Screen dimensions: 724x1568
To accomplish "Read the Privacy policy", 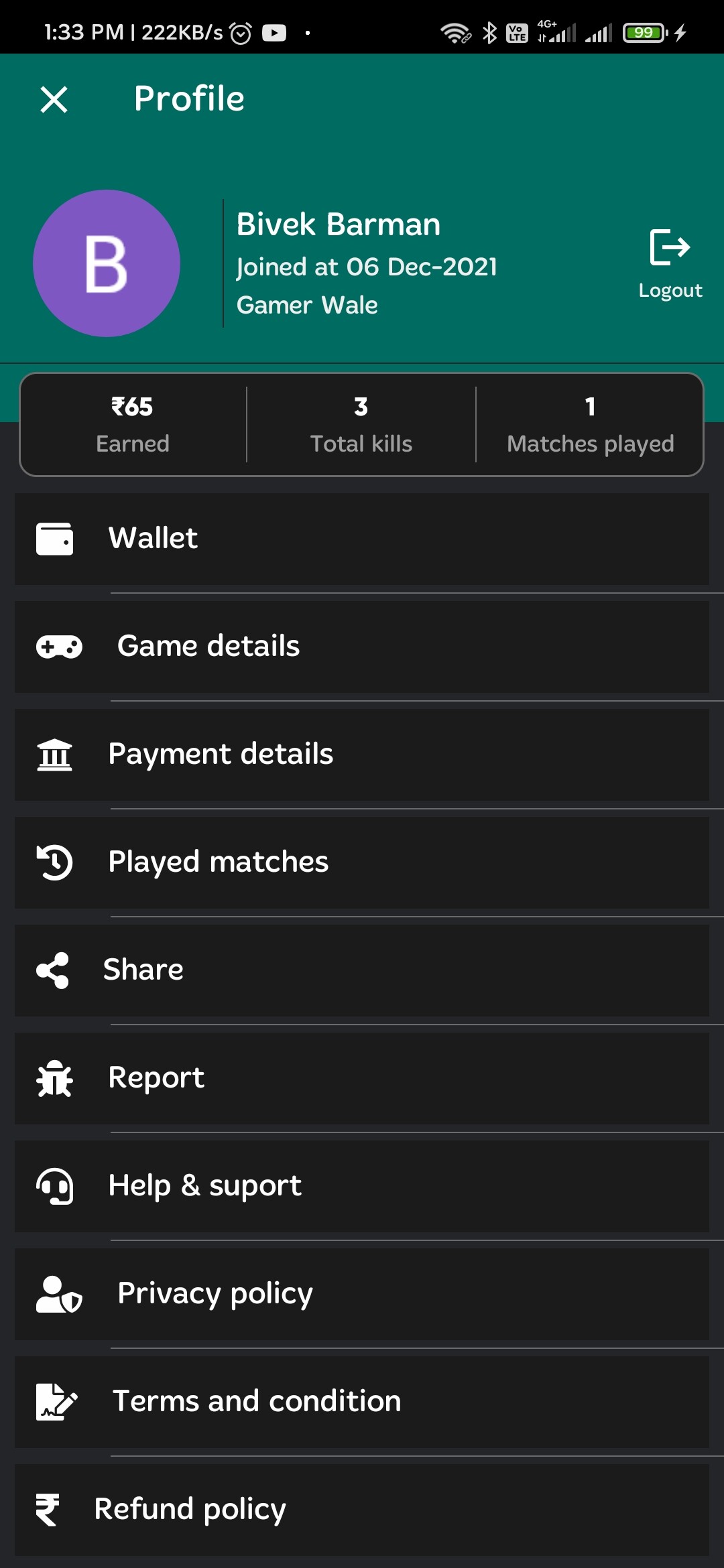I will coord(362,1294).
